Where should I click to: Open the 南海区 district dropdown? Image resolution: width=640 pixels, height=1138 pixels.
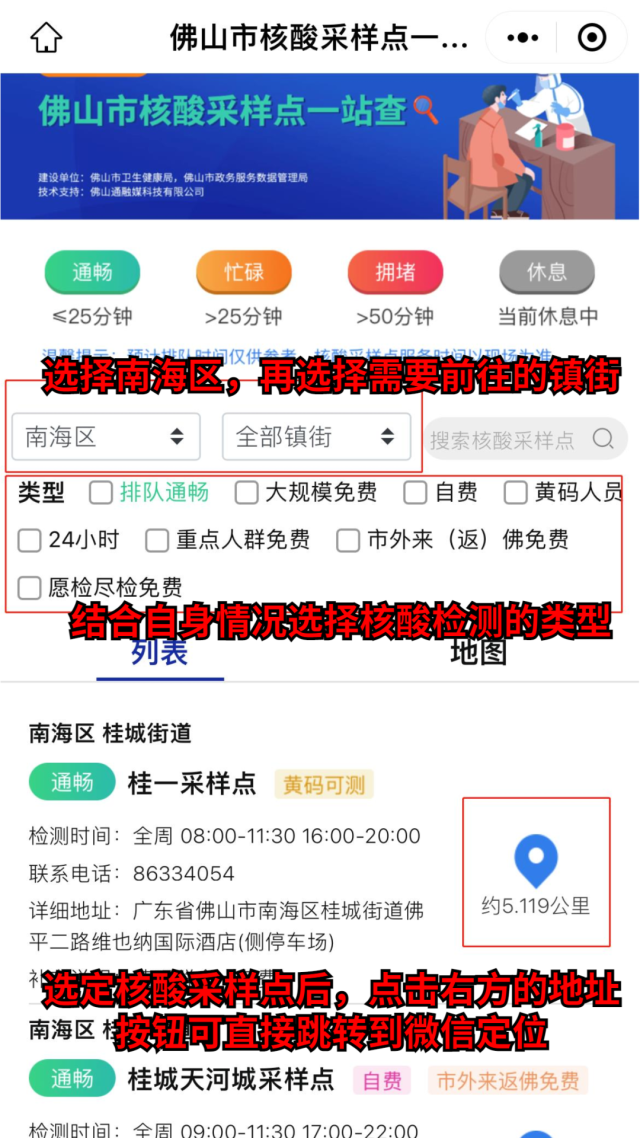(105, 437)
